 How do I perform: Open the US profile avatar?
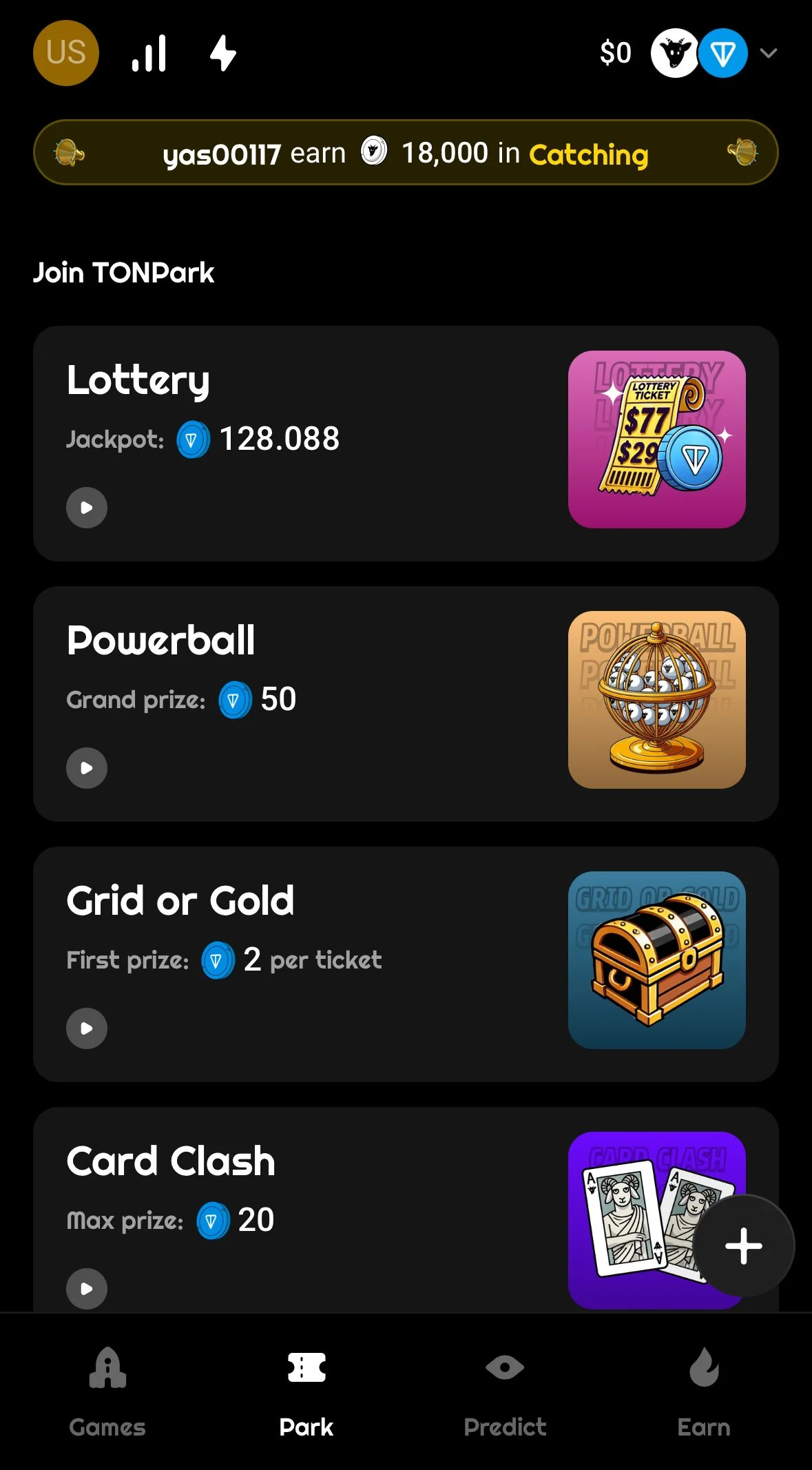[66, 53]
